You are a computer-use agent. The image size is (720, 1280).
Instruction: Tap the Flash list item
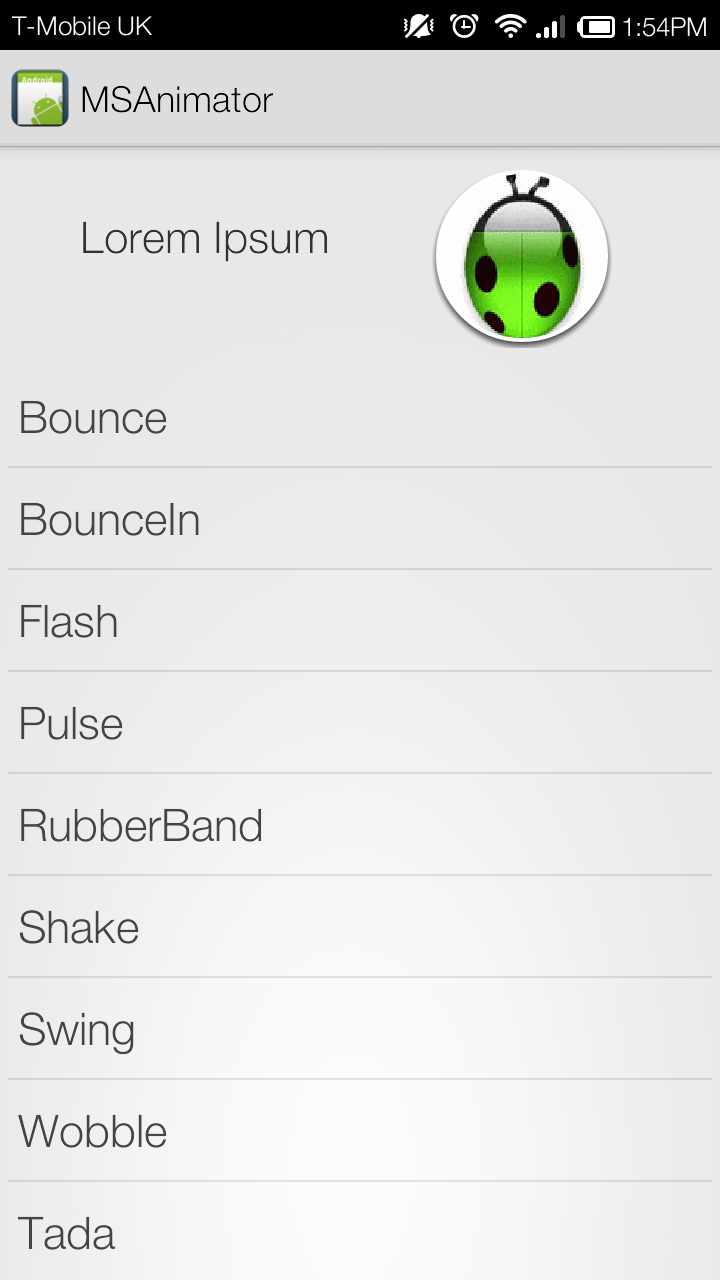click(360, 621)
